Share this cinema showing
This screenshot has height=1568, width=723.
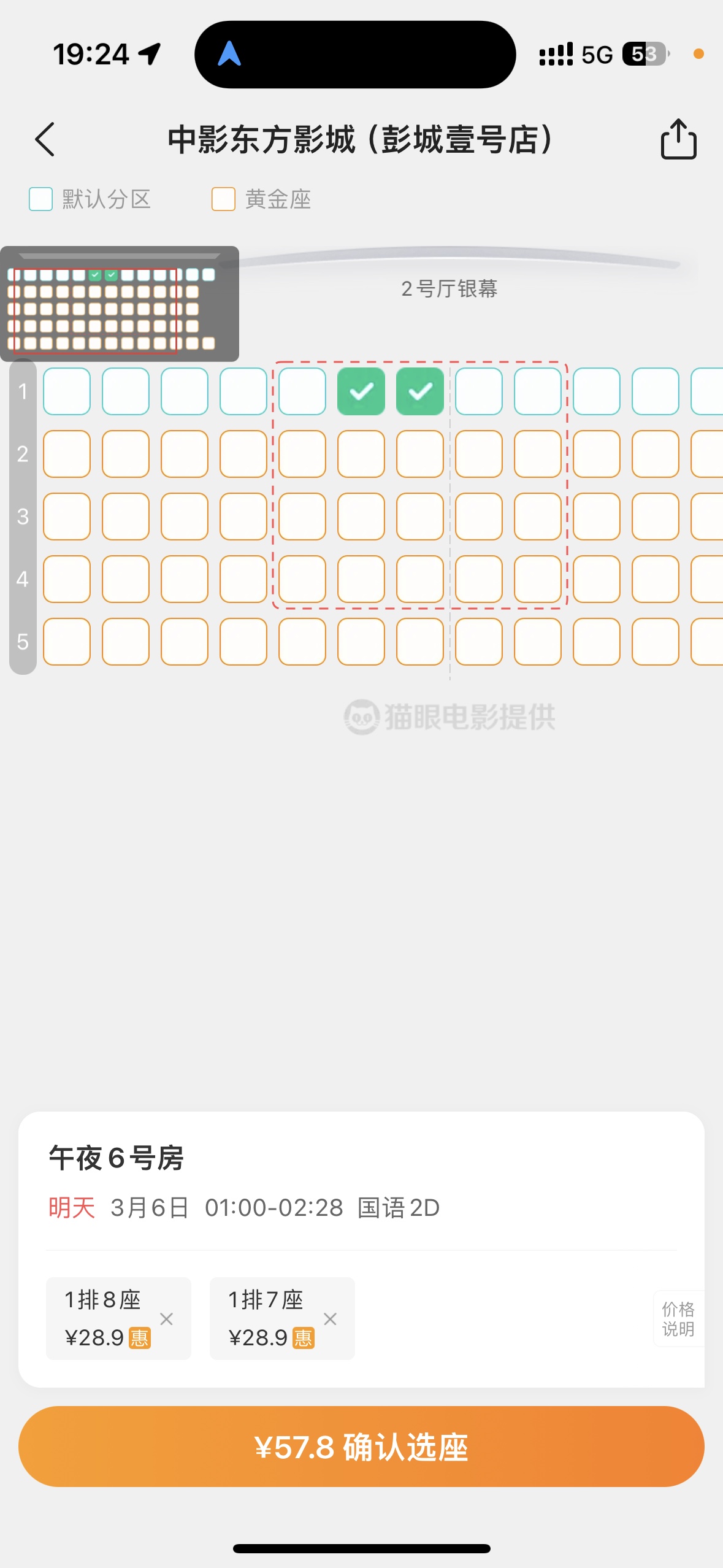click(x=678, y=139)
